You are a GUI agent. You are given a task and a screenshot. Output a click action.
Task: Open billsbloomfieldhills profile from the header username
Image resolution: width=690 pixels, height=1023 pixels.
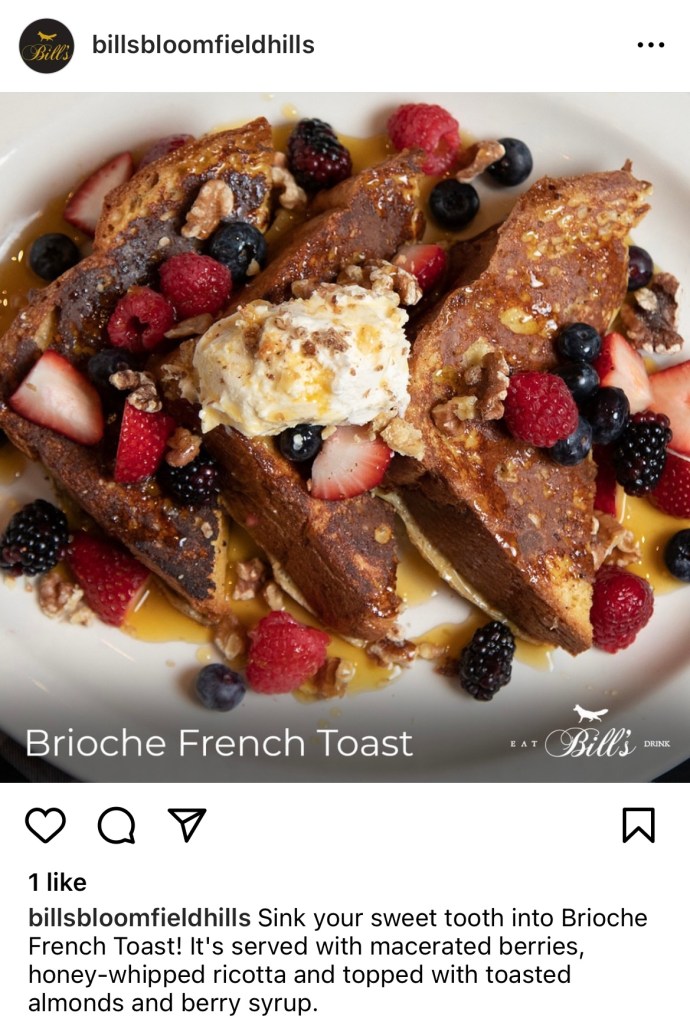[203, 45]
